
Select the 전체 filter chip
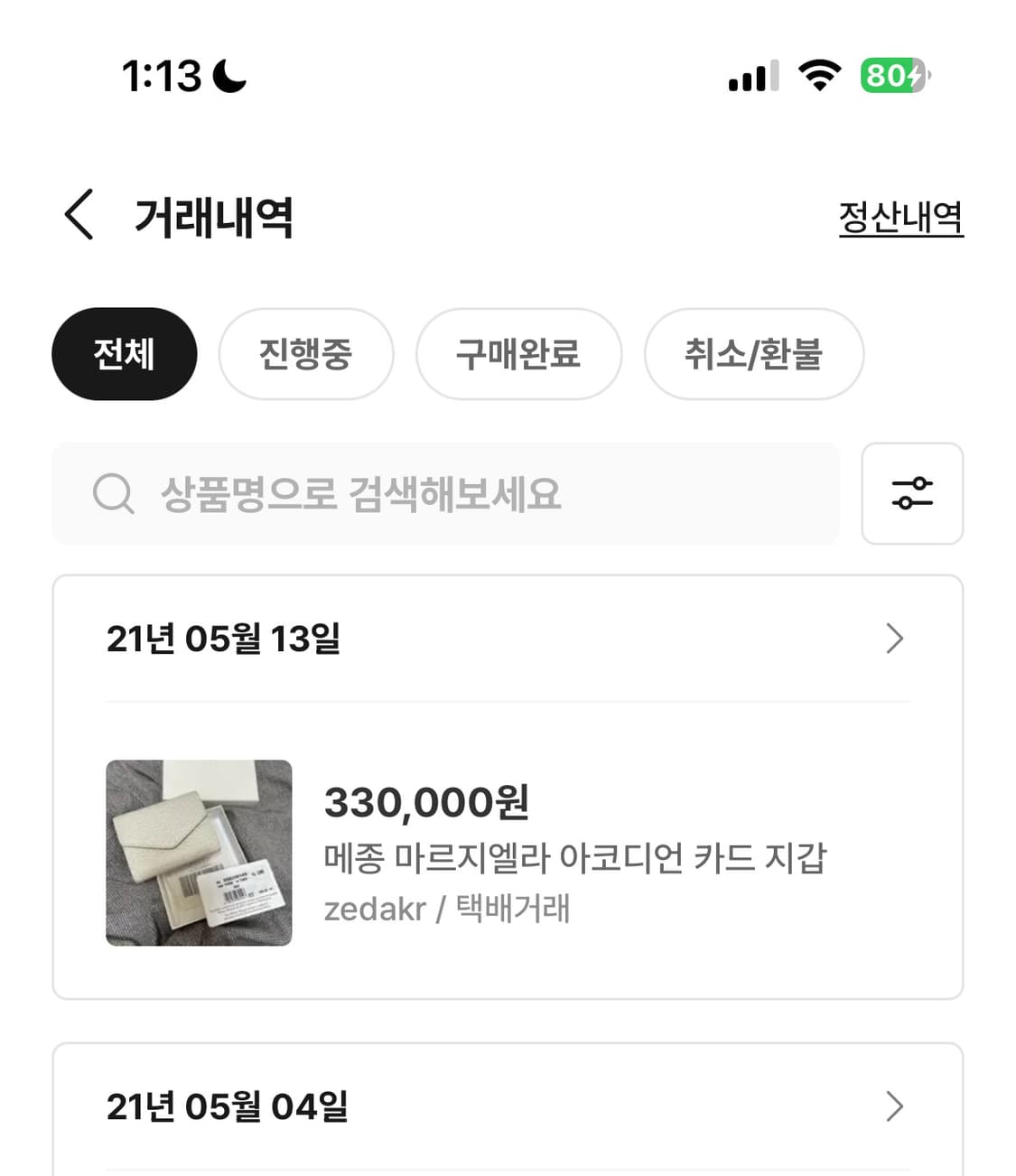pos(124,354)
